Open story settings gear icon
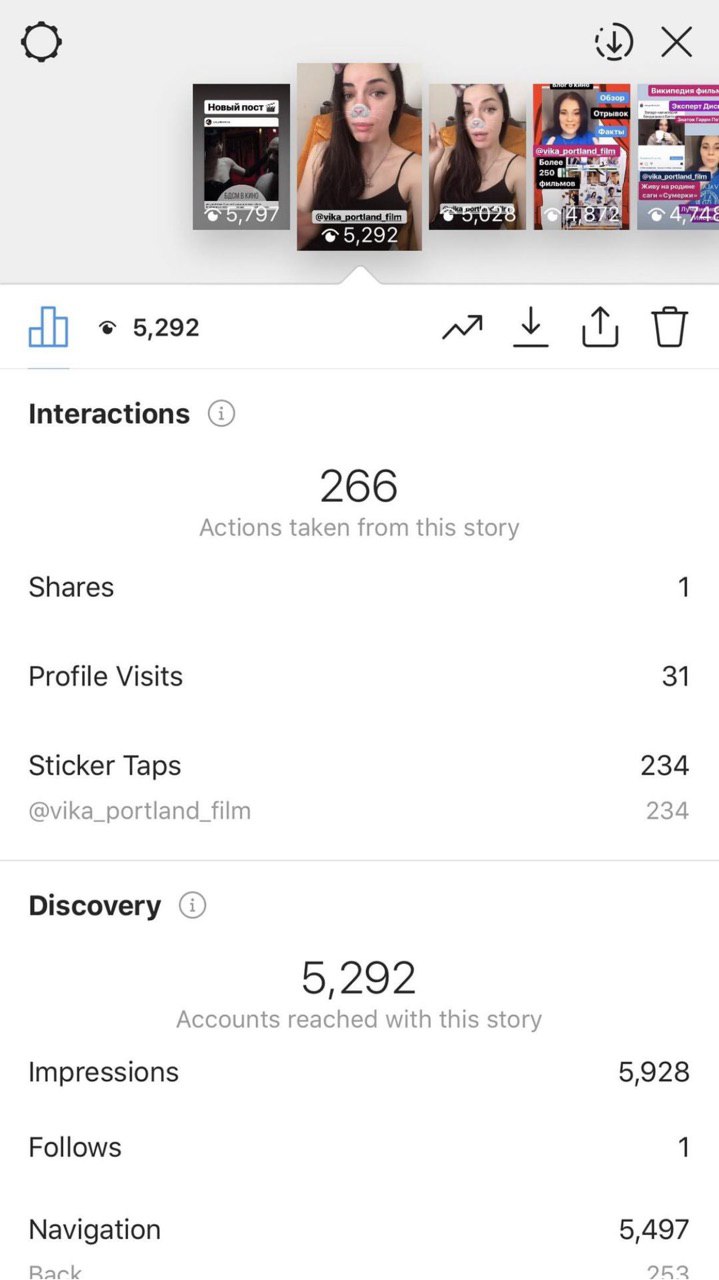This screenshot has width=719, height=1280. (41, 43)
